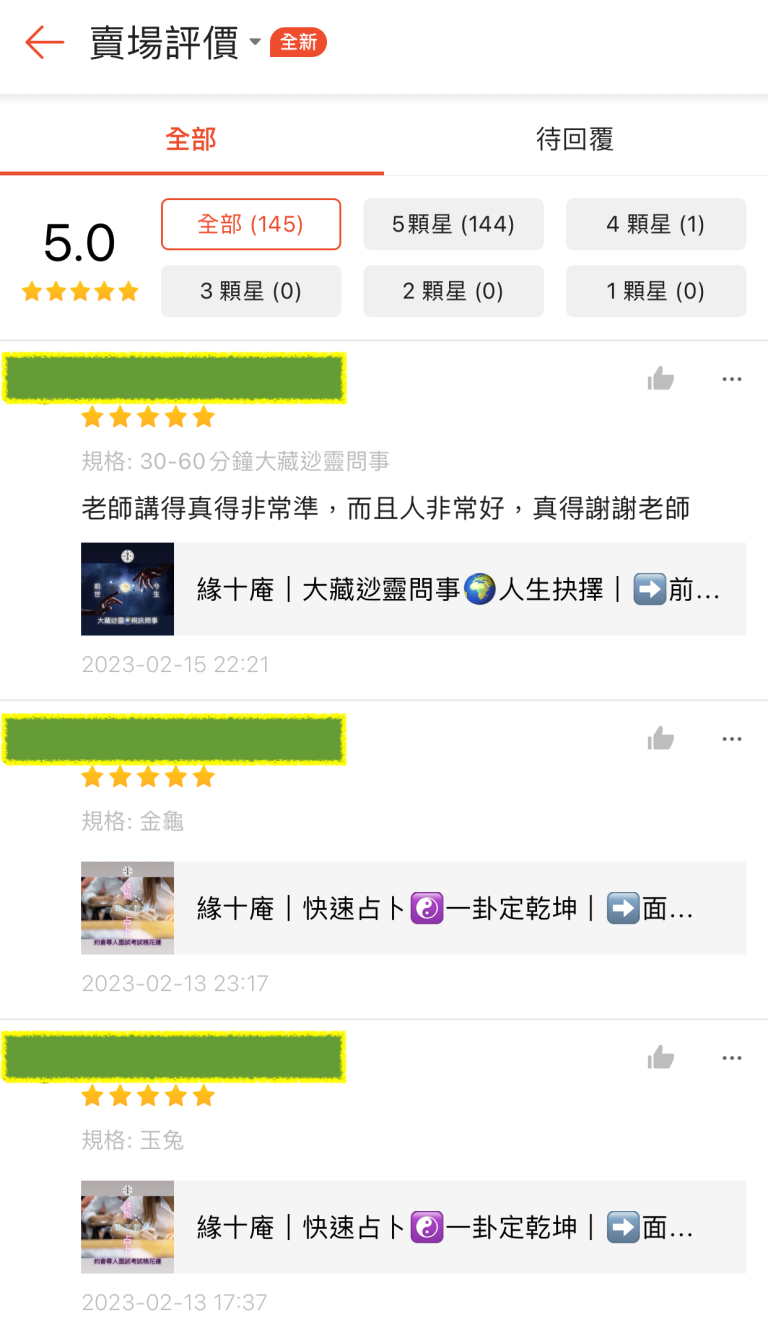Open product 緣十庵｜大藏逖靈問事

click(x=413, y=589)
